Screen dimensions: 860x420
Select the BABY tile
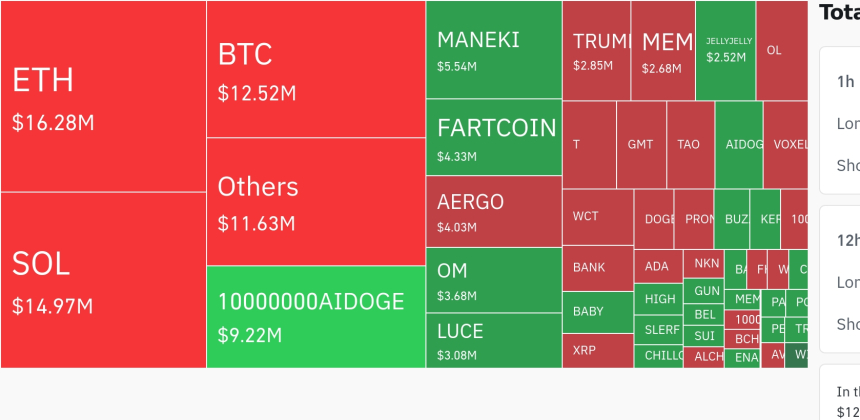click(597, 312)
